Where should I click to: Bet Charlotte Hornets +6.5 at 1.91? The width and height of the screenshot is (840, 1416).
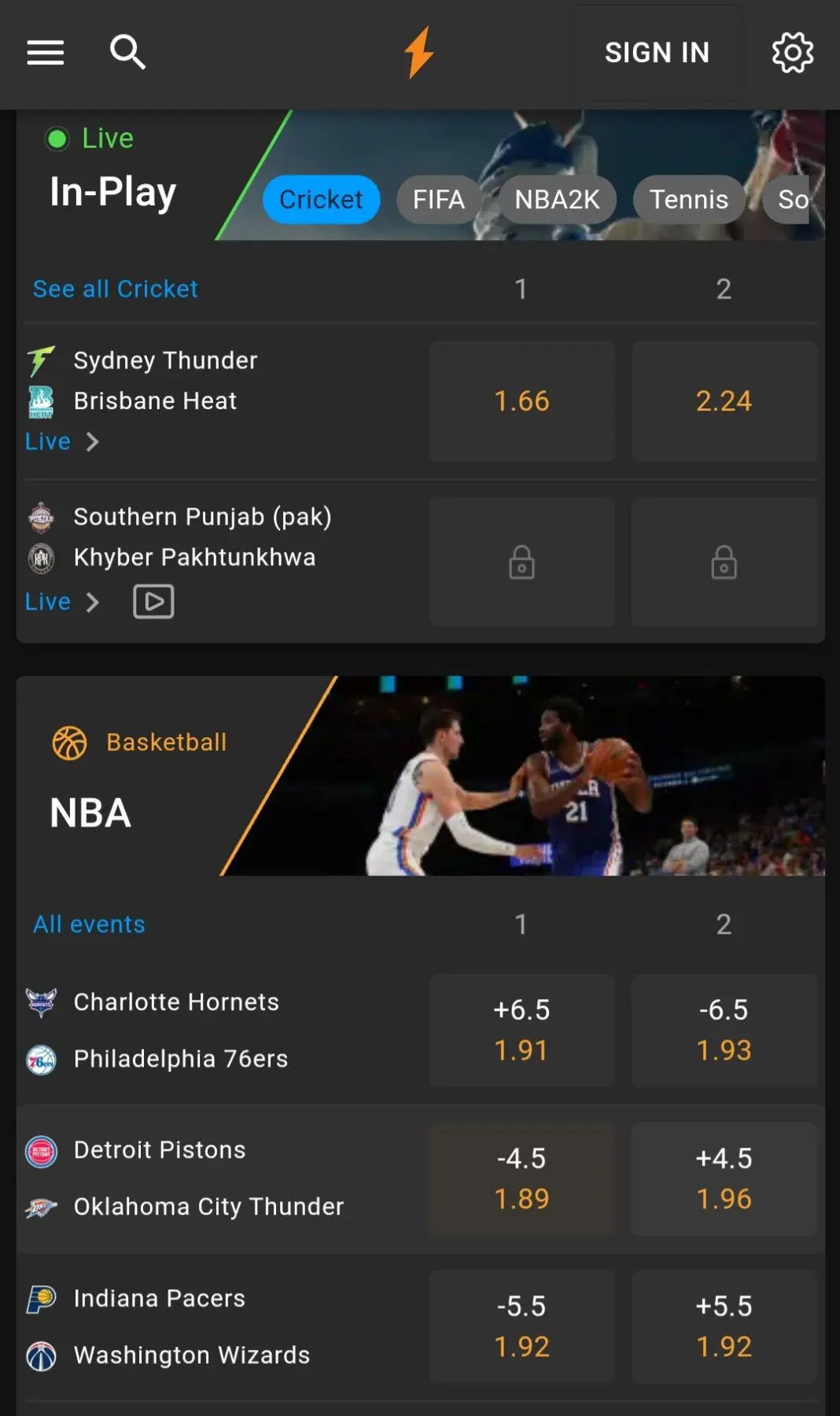point(521,1031)
